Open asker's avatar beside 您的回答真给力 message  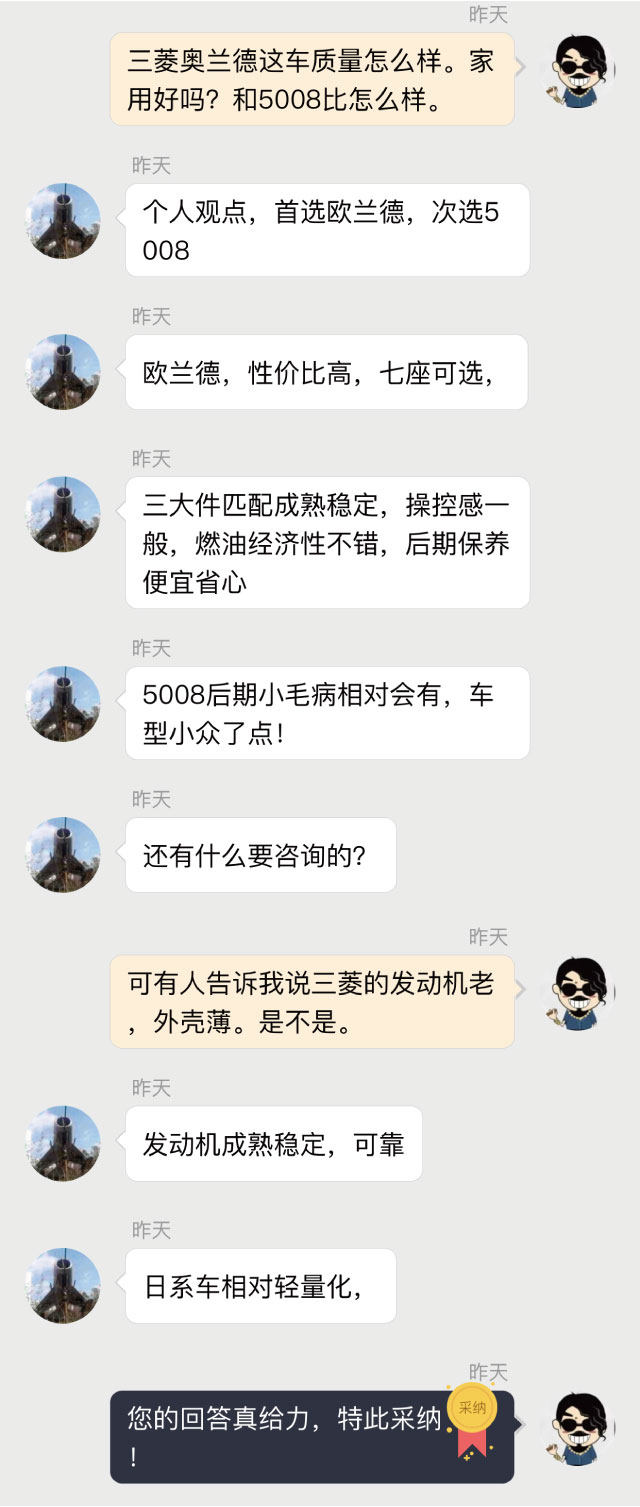[x=577, y=1429]
